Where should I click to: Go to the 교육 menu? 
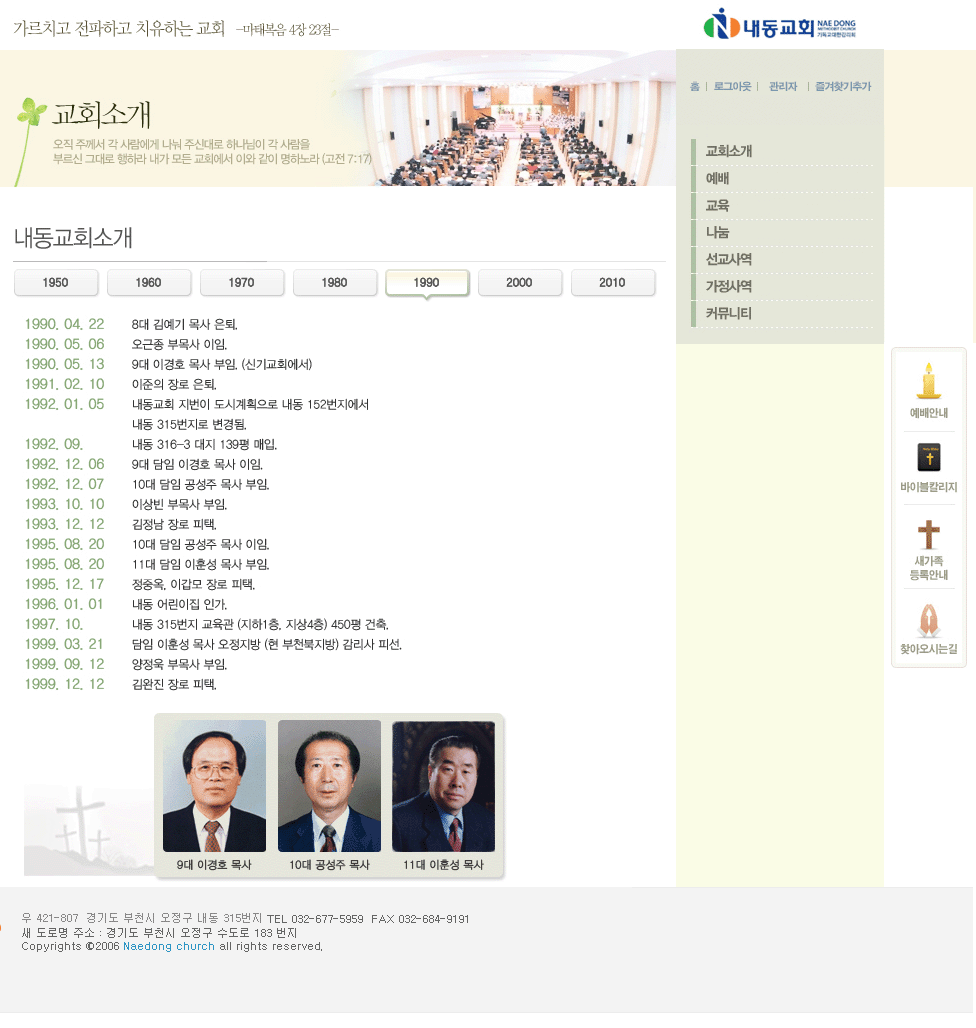[718, 206]
